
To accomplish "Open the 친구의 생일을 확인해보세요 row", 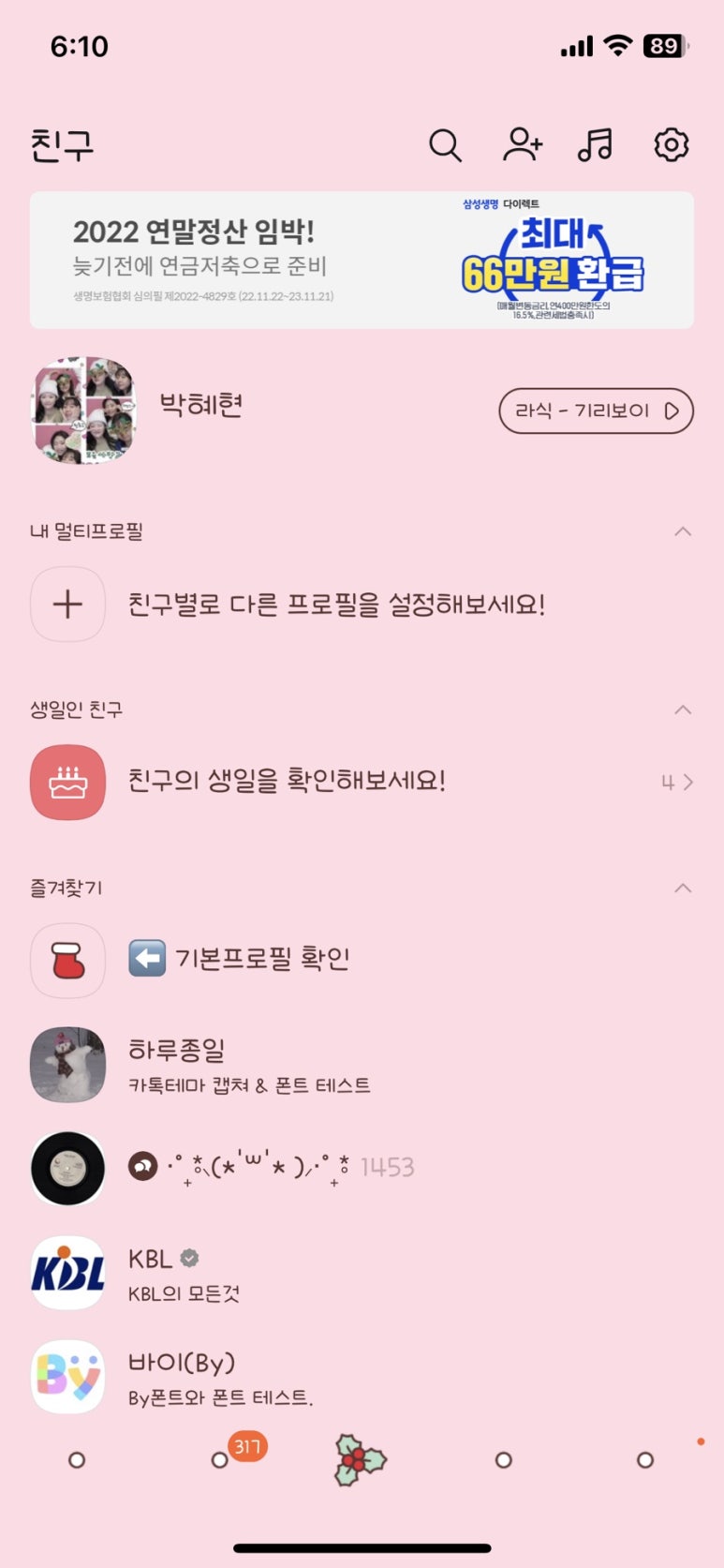I will 362,782.
